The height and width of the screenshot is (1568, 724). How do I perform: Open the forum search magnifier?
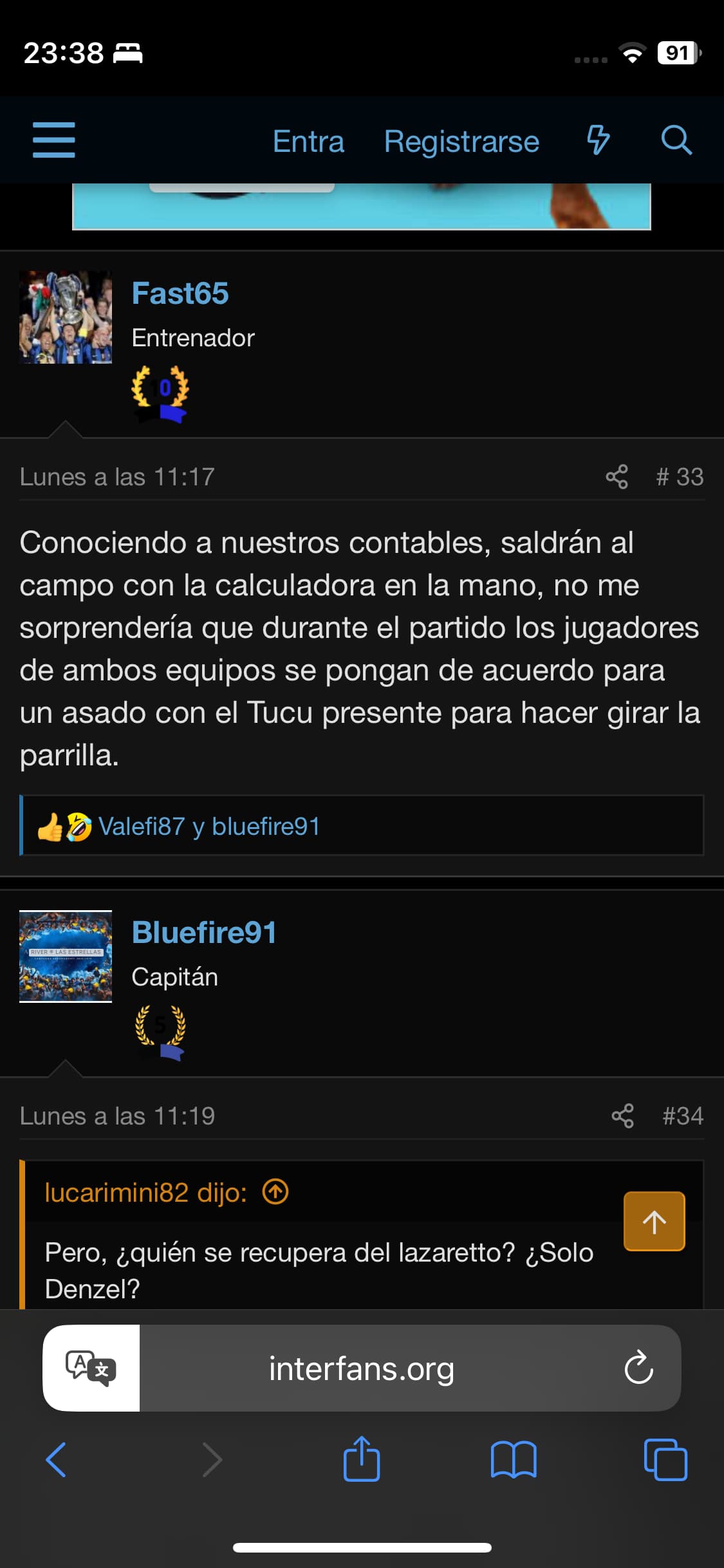(676, 140)
